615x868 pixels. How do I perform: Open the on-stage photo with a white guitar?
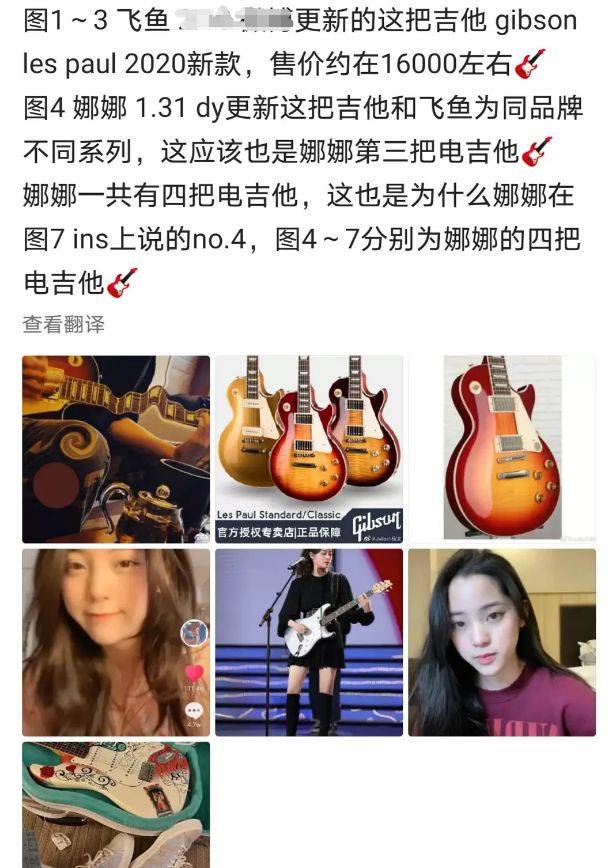(309, 642)
